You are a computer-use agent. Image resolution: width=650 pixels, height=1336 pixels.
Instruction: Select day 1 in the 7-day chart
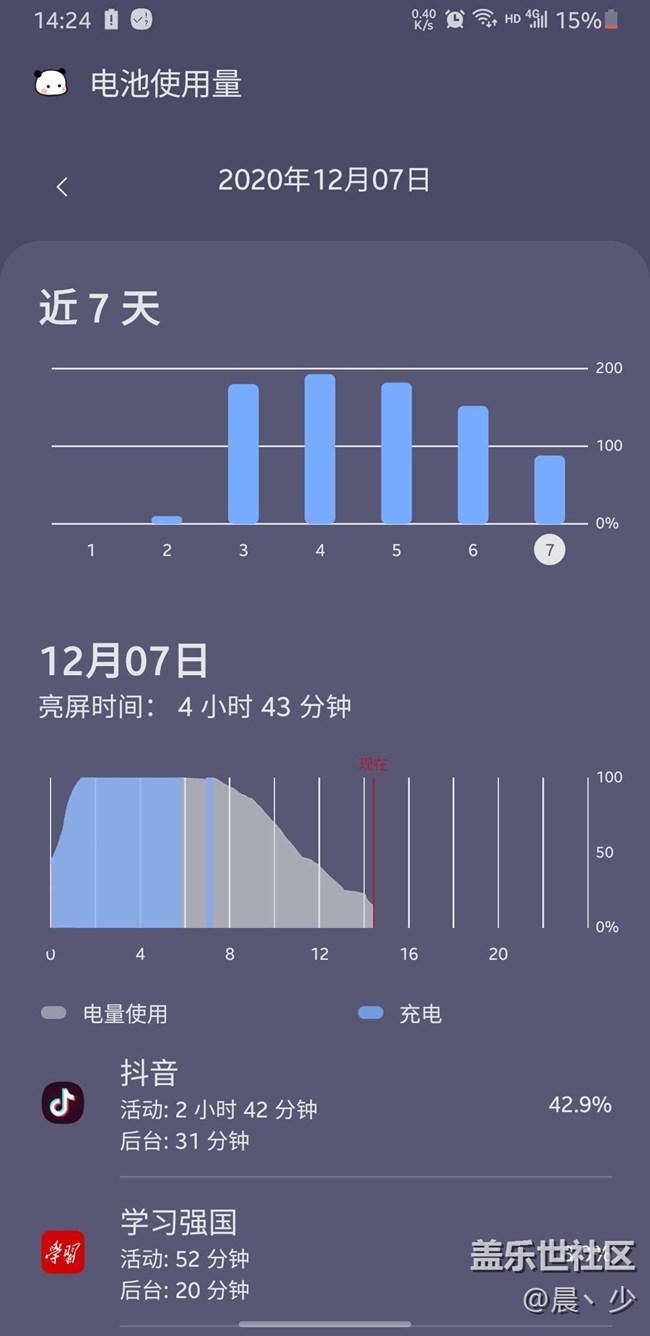tap(91, 550)
